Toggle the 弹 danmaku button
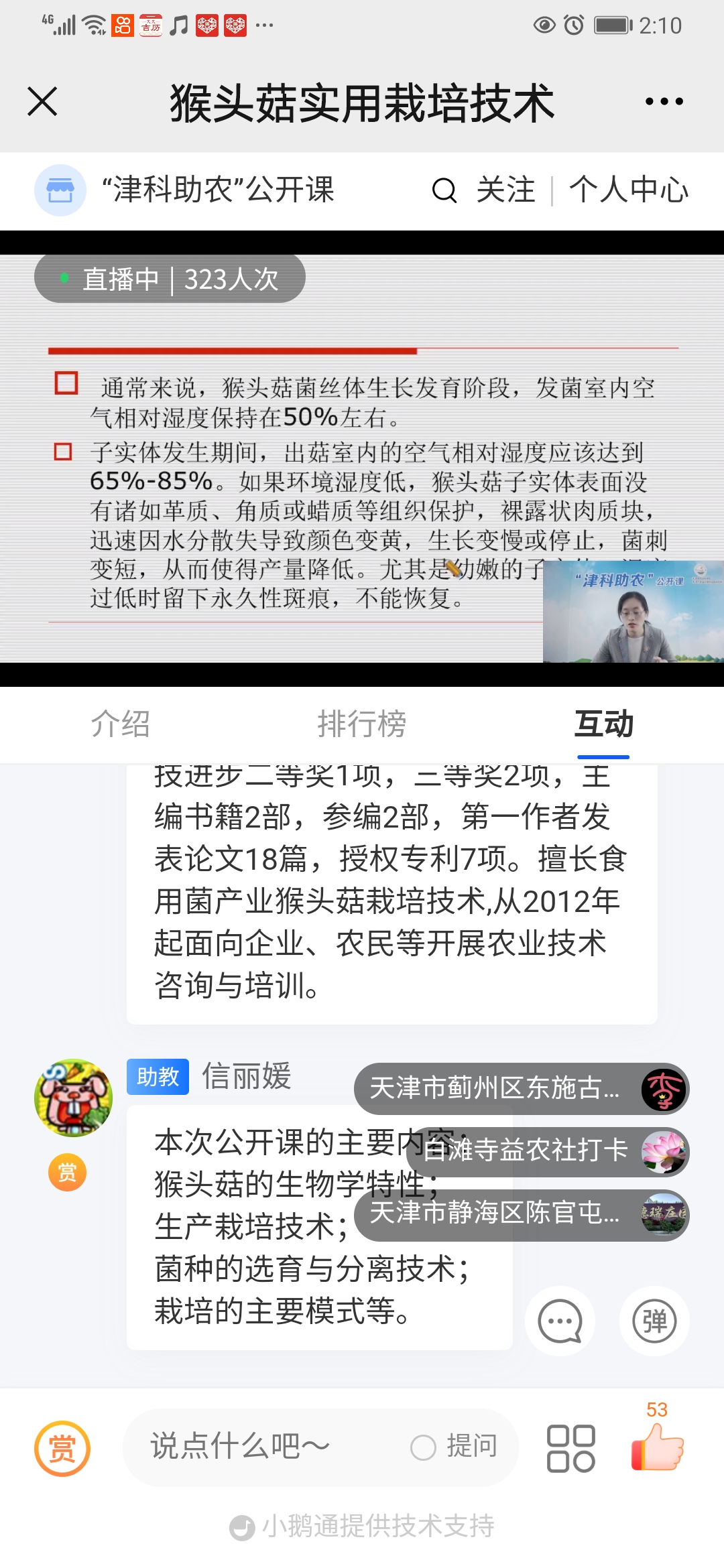 pyautogui.click(x=654, y=1321)
